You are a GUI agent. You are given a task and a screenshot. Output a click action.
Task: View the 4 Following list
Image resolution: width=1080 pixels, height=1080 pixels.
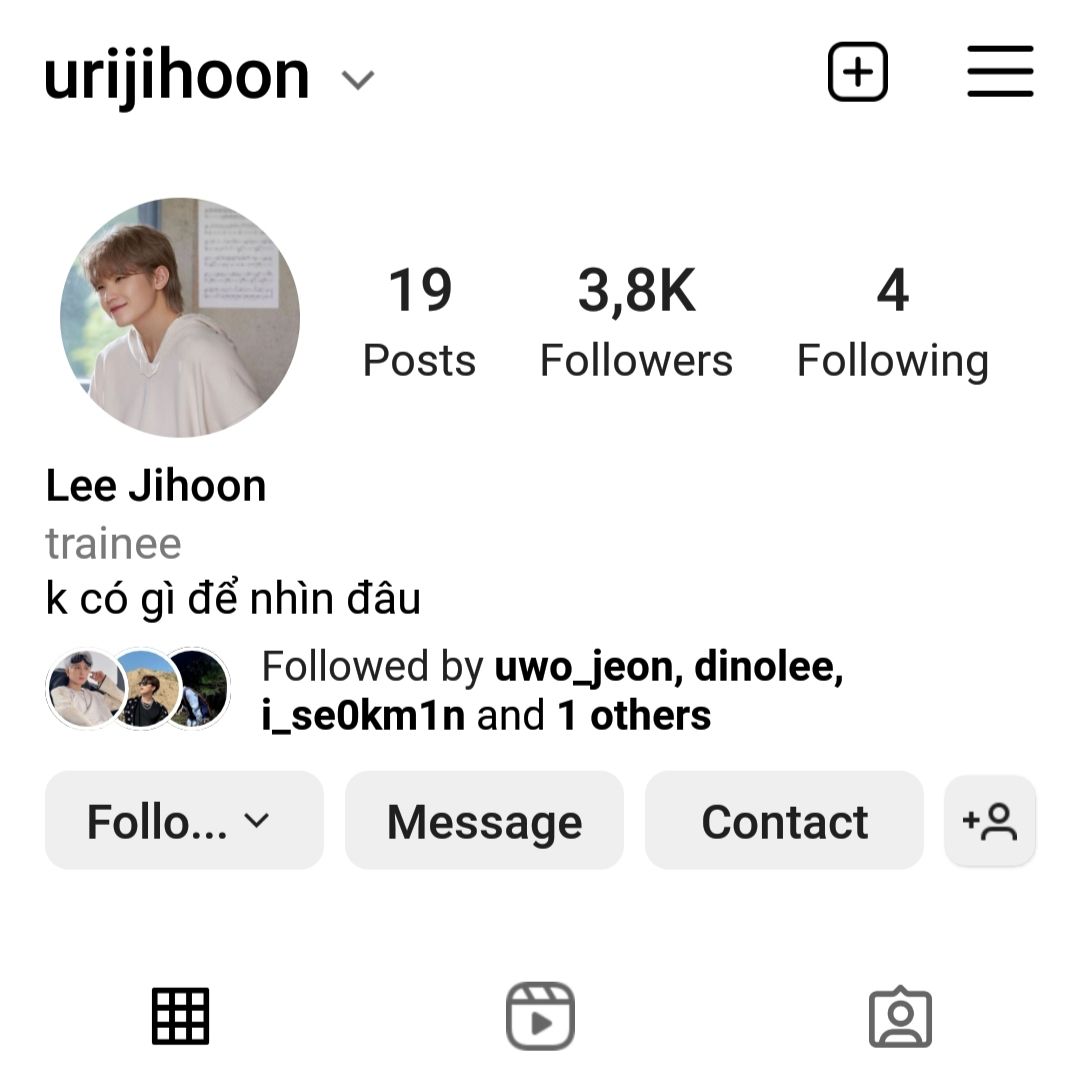pos(892,322)
